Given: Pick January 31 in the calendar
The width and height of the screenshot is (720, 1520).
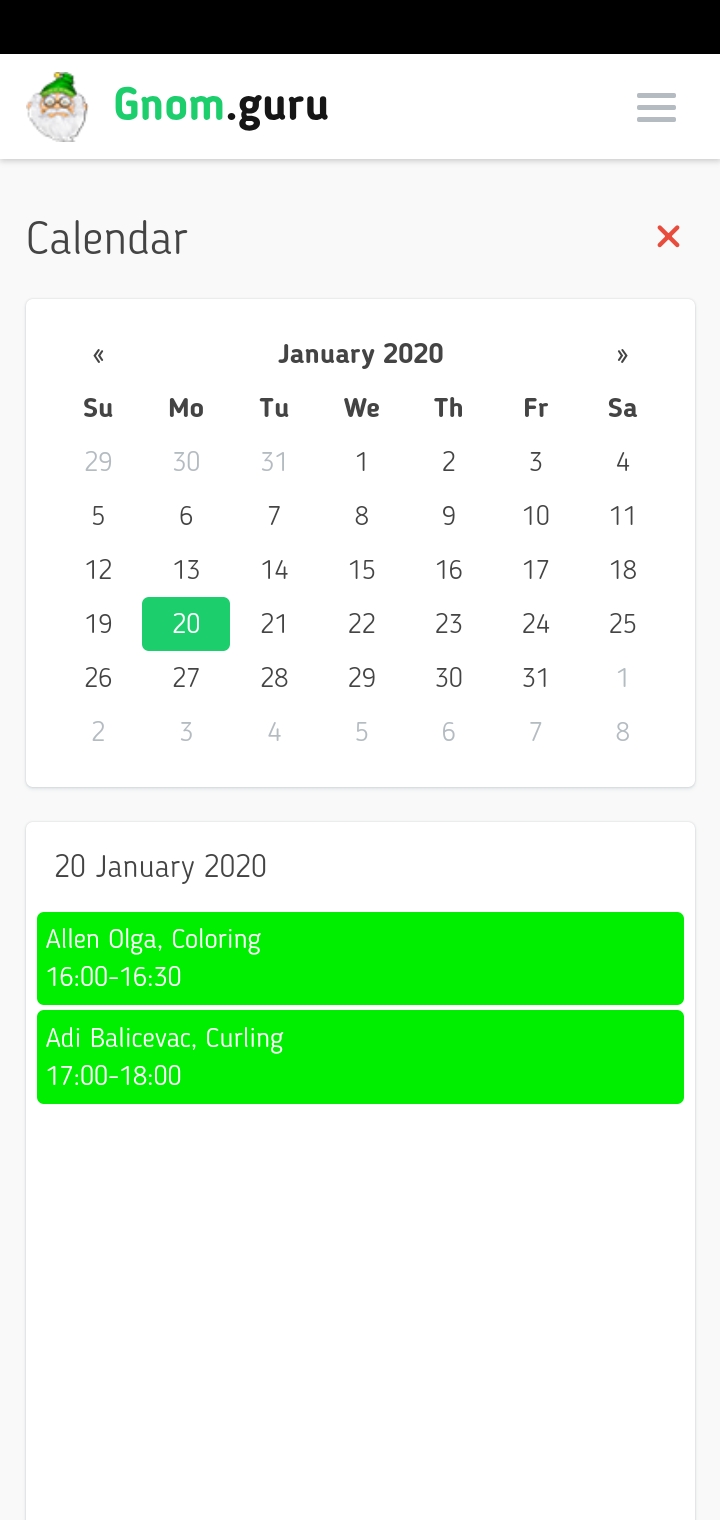Looking at the screenshot, I should [535, 678].
